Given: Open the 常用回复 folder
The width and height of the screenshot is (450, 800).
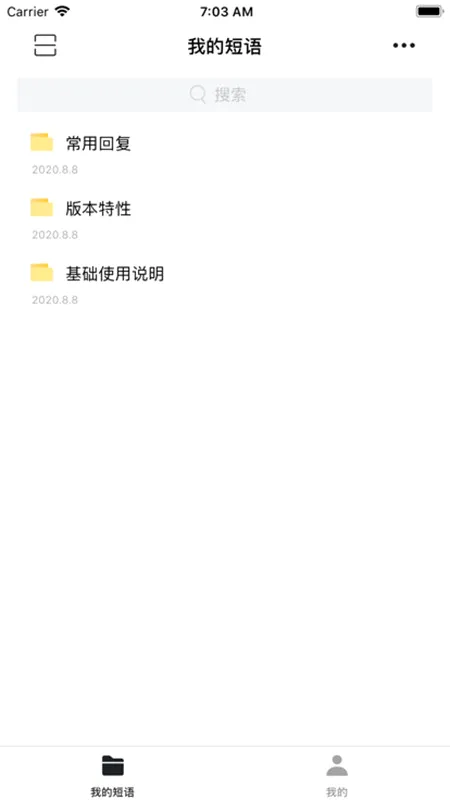Looking at the screenshot, I should coord(225,153).
